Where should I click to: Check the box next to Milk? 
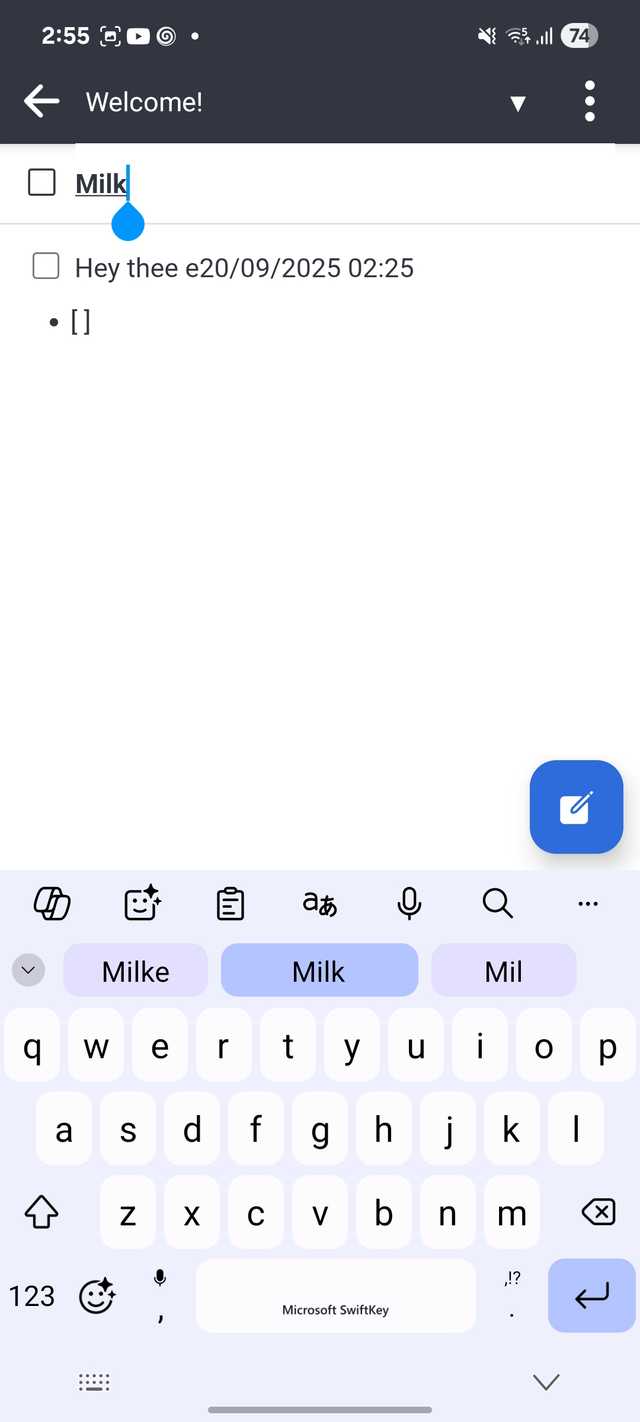42,183
